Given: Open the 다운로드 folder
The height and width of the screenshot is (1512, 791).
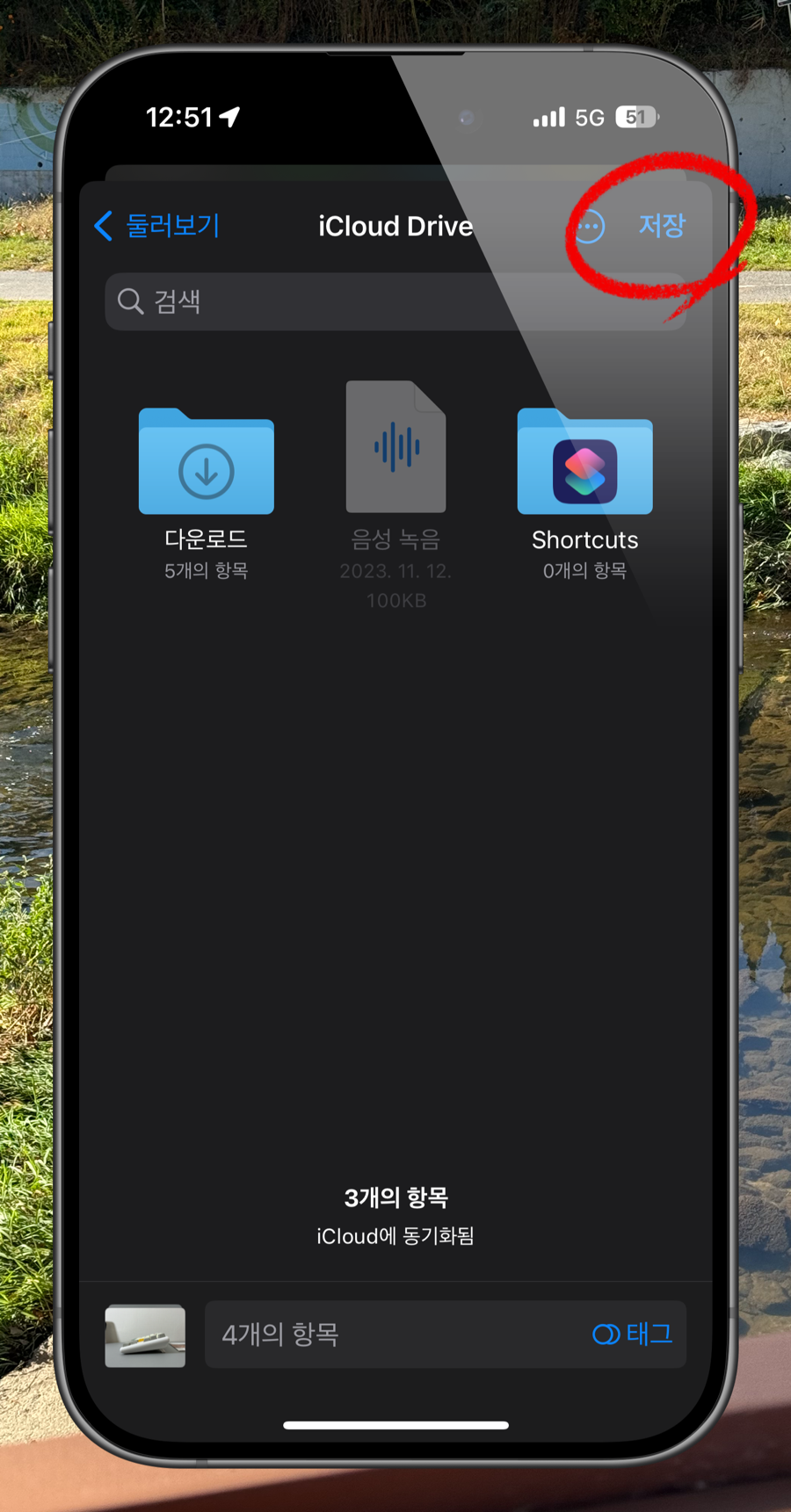Looking at the screenshot, I should [207, 463].
